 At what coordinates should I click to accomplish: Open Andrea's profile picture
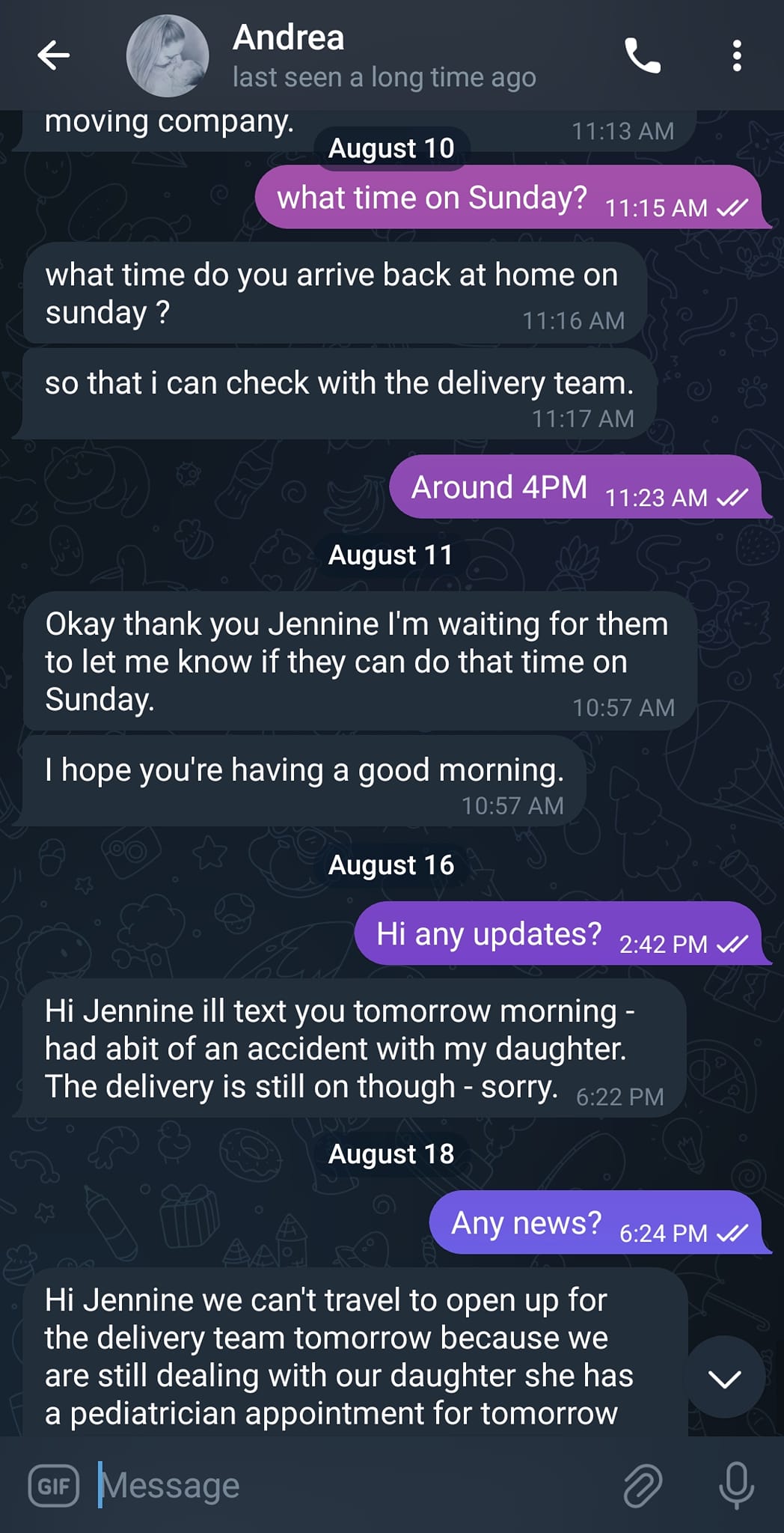(168, 56)
